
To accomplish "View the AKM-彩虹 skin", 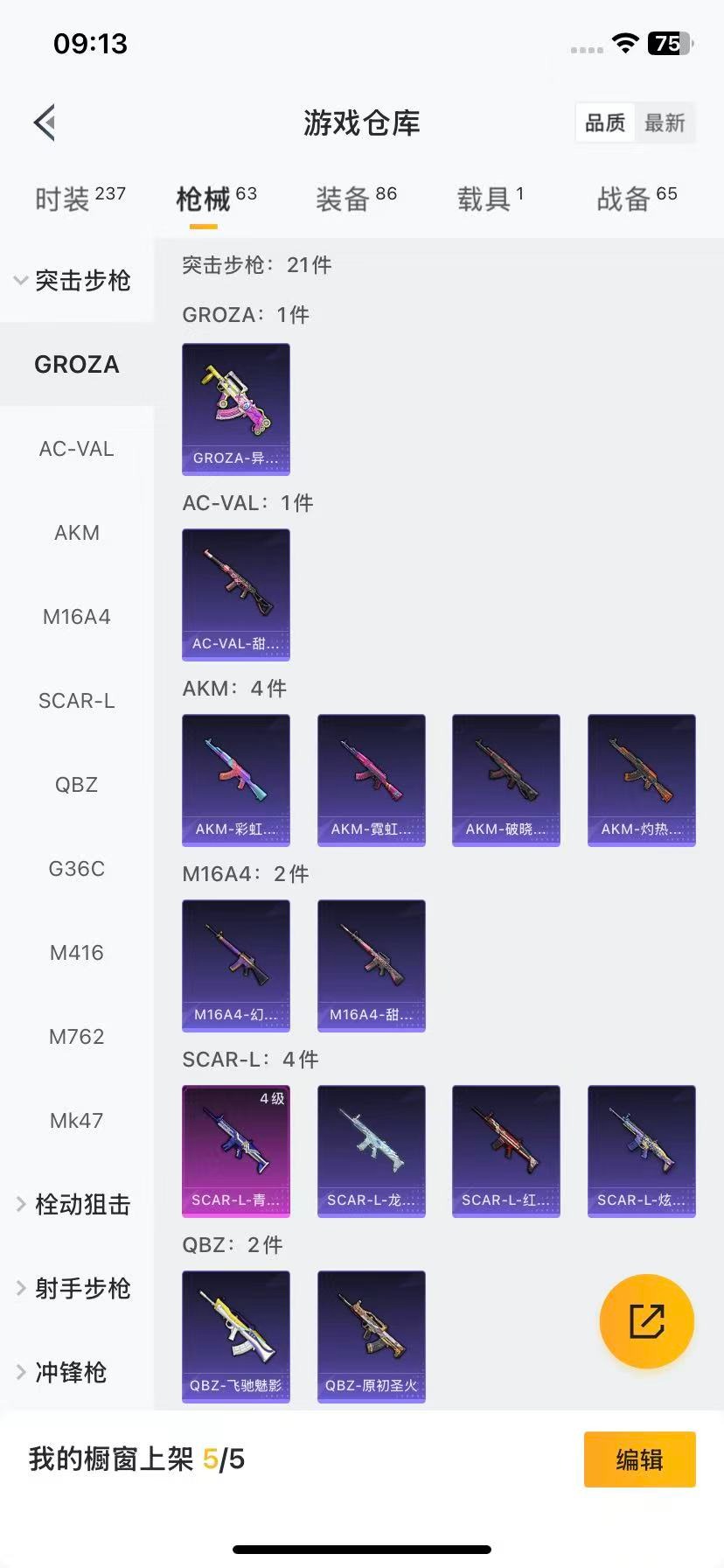I will point(236,780).
